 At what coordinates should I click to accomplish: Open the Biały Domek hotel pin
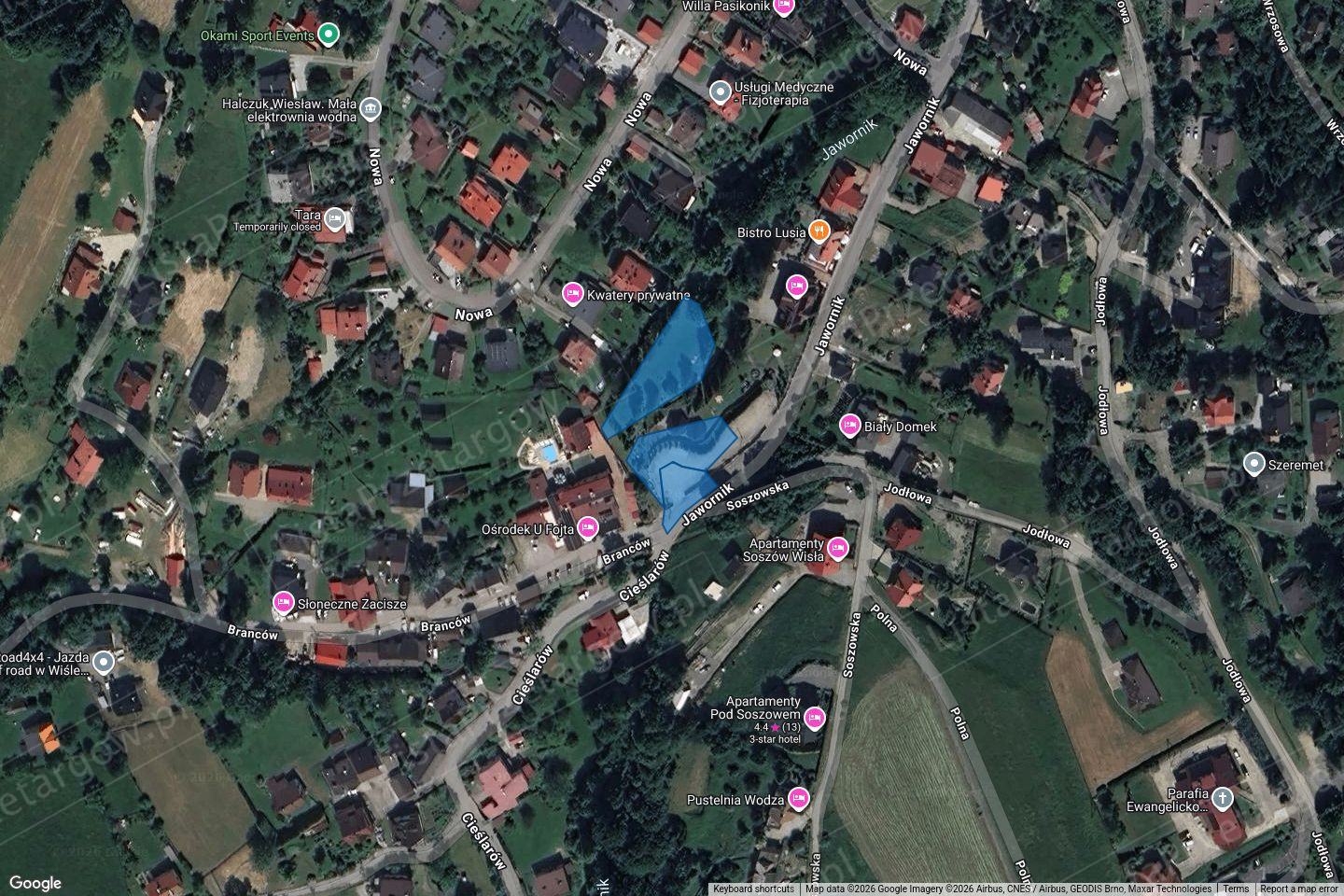tap(849, 426)
